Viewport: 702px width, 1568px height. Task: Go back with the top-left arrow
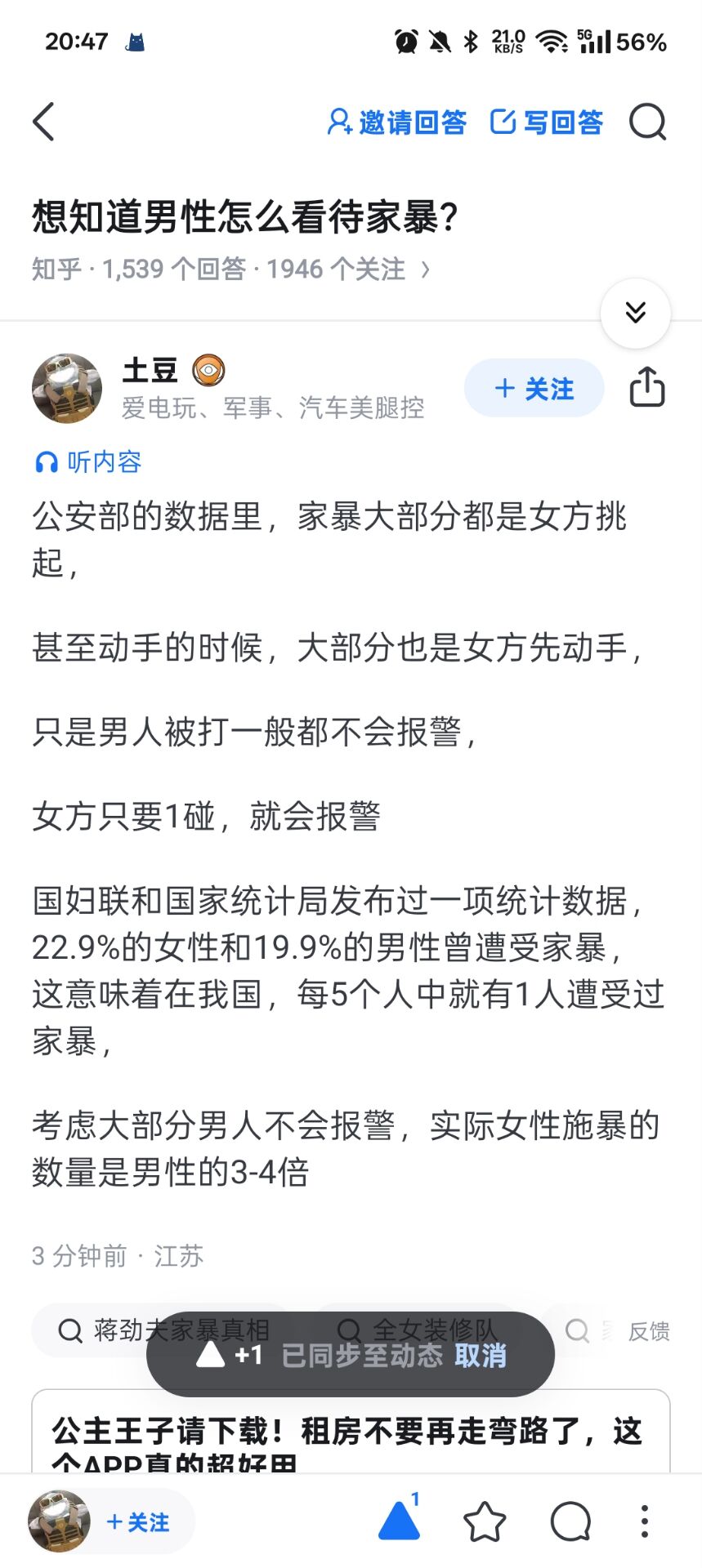click(x=44, y=122)
